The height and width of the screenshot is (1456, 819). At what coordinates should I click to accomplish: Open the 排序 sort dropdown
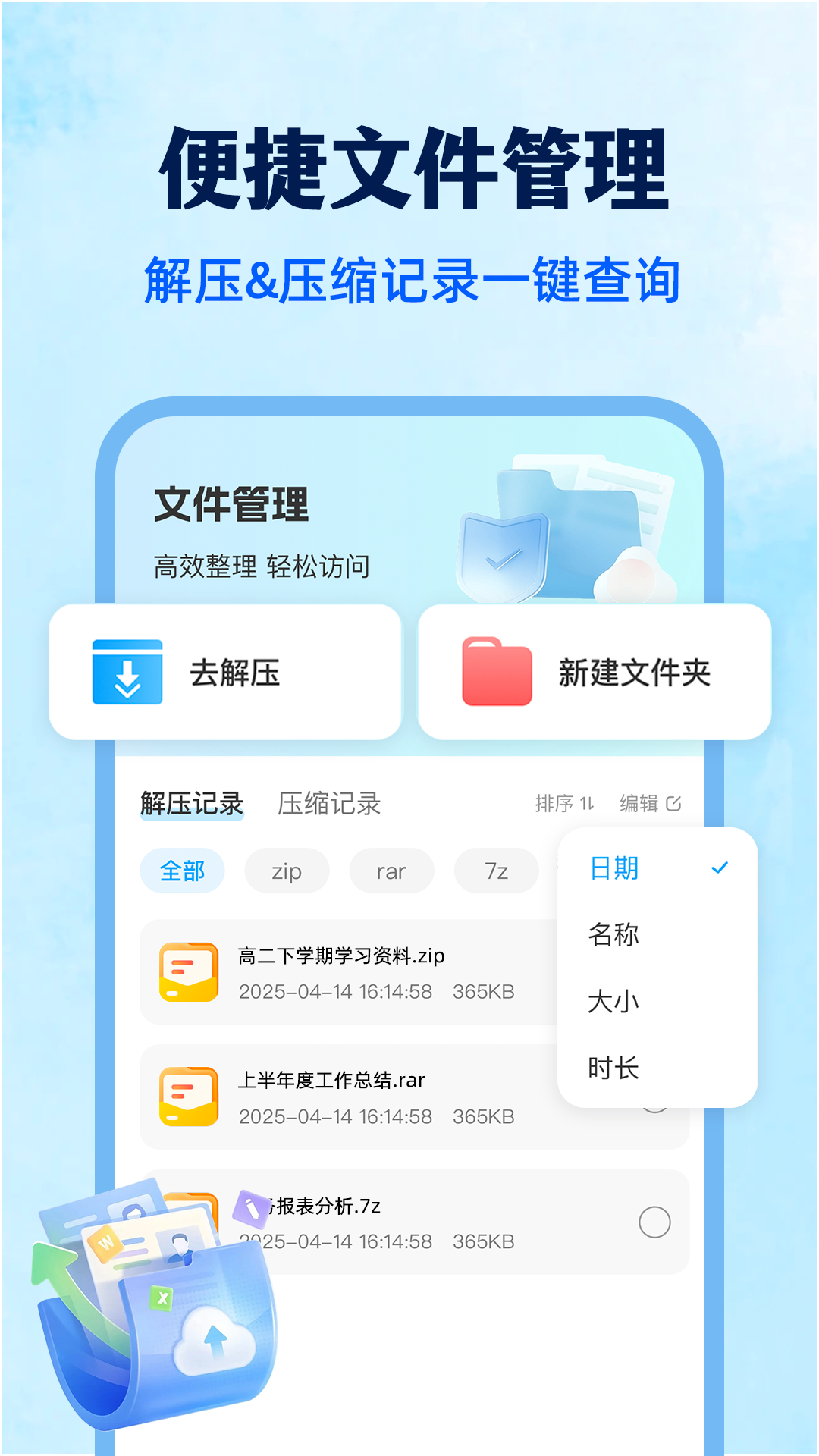pos(561,804)
